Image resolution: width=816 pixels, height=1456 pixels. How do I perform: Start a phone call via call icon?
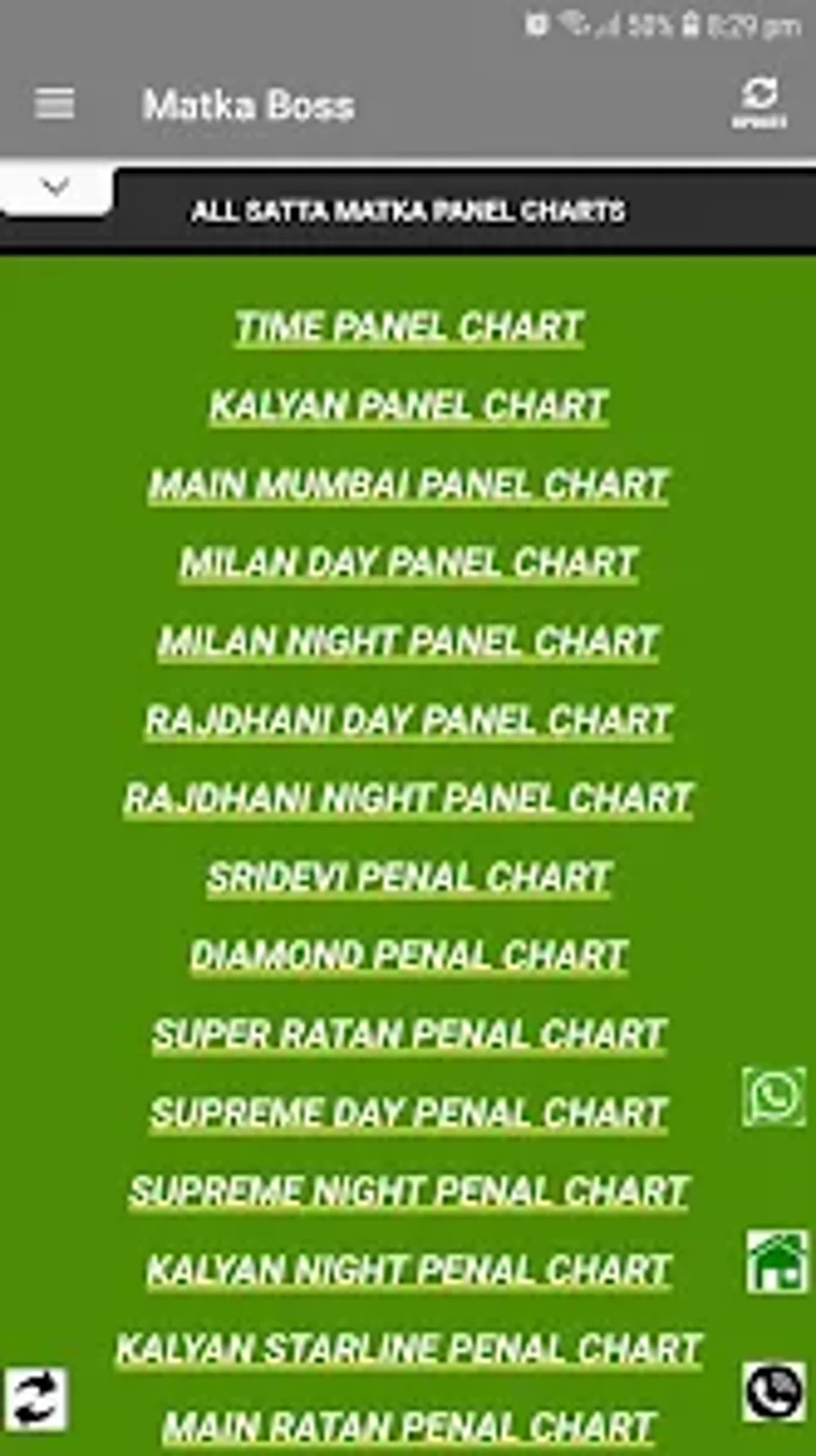pos(772,1385)
